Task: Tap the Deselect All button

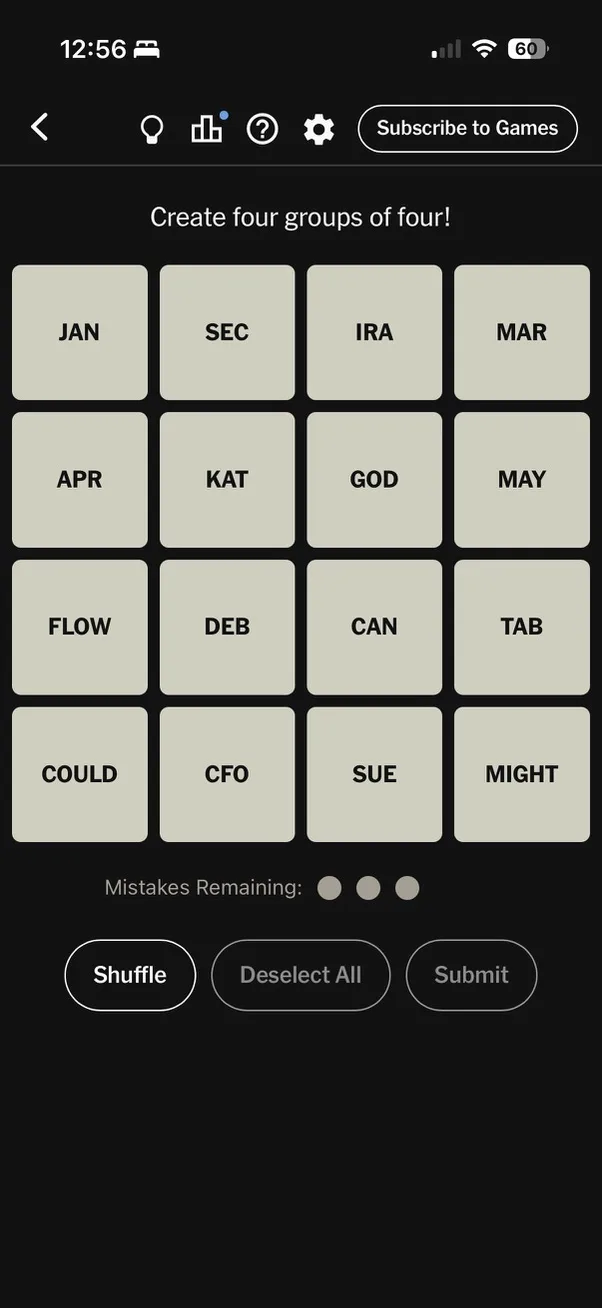Action: point(300,975)
